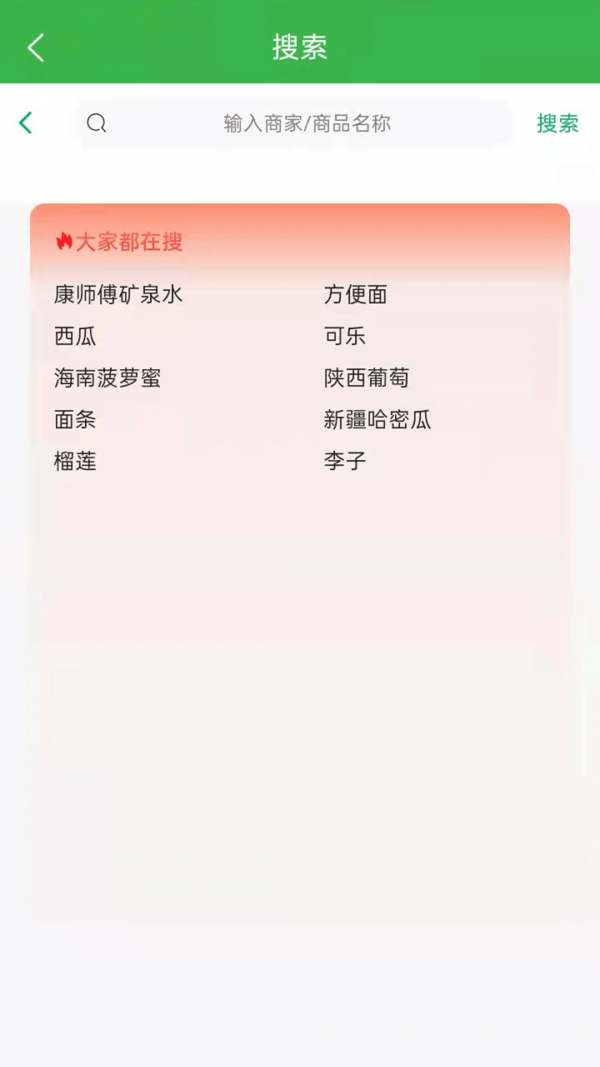Select the 方便面 hot search
Viewport: 600px width, 1067px height.
coord(355,295)
